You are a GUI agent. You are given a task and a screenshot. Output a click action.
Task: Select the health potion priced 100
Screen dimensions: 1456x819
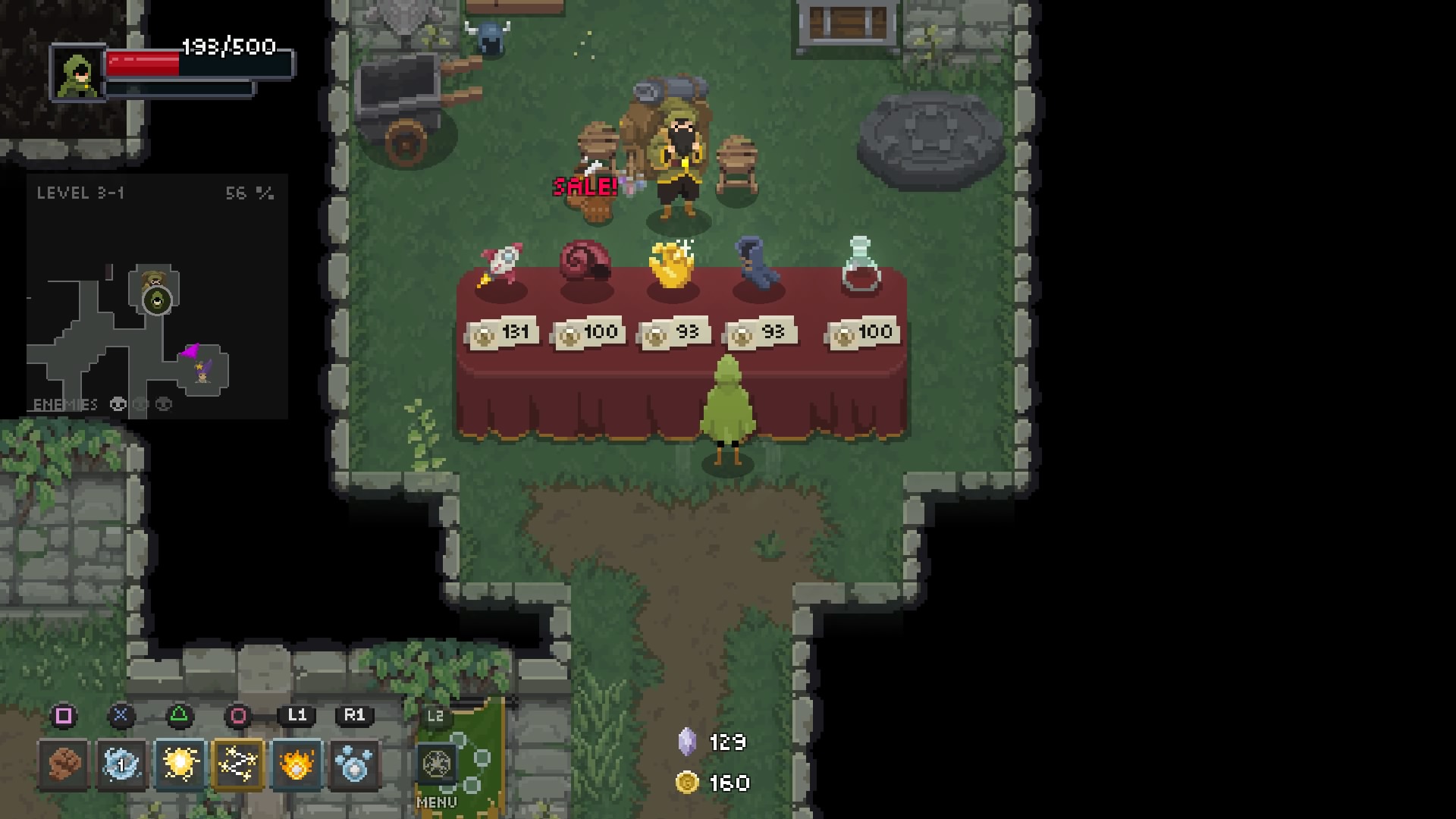coord(861,266)
